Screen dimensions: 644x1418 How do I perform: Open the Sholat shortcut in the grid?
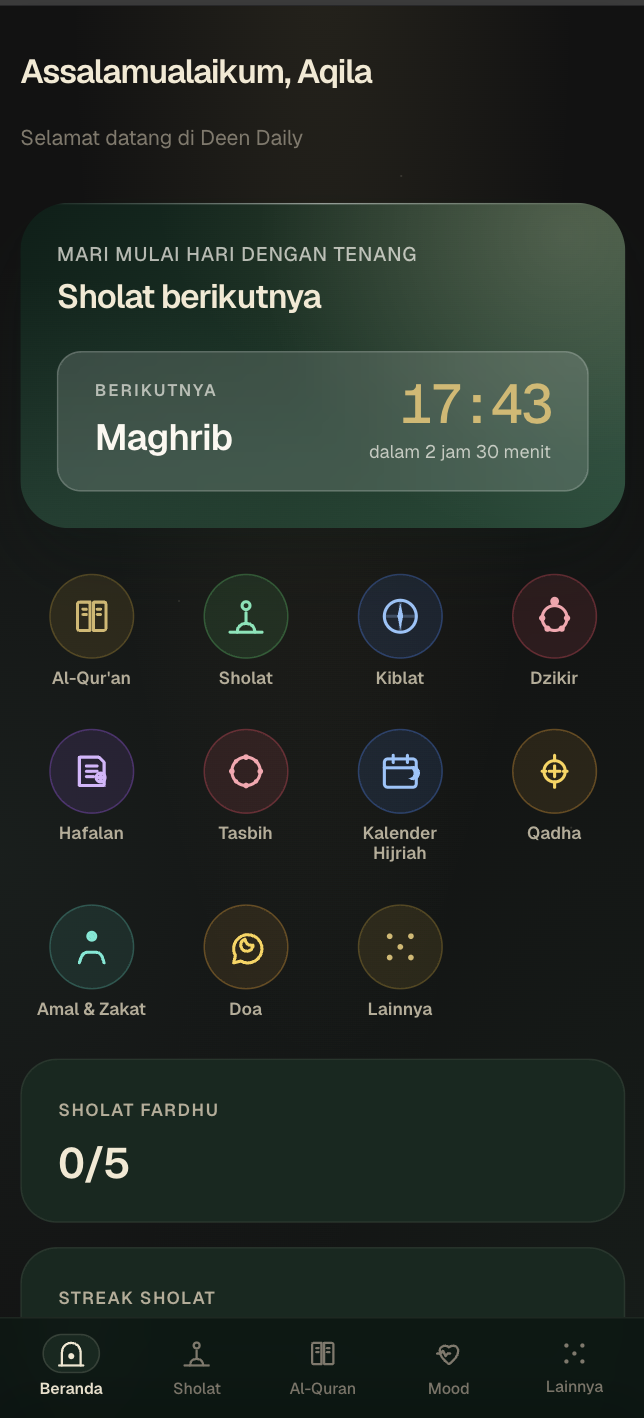(x=246, y=630)
